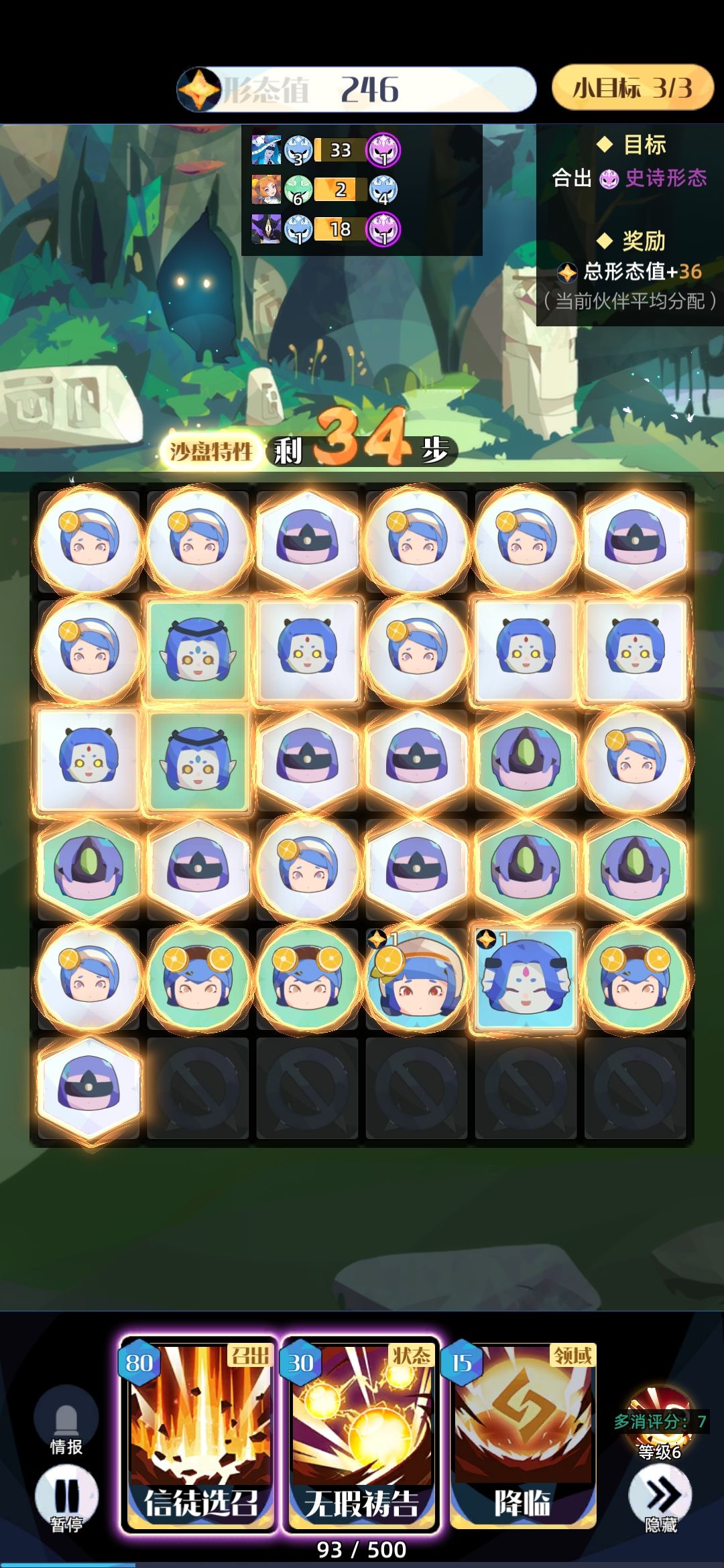Tap the smiling blue-square tile marked 1

click(526, 979)
